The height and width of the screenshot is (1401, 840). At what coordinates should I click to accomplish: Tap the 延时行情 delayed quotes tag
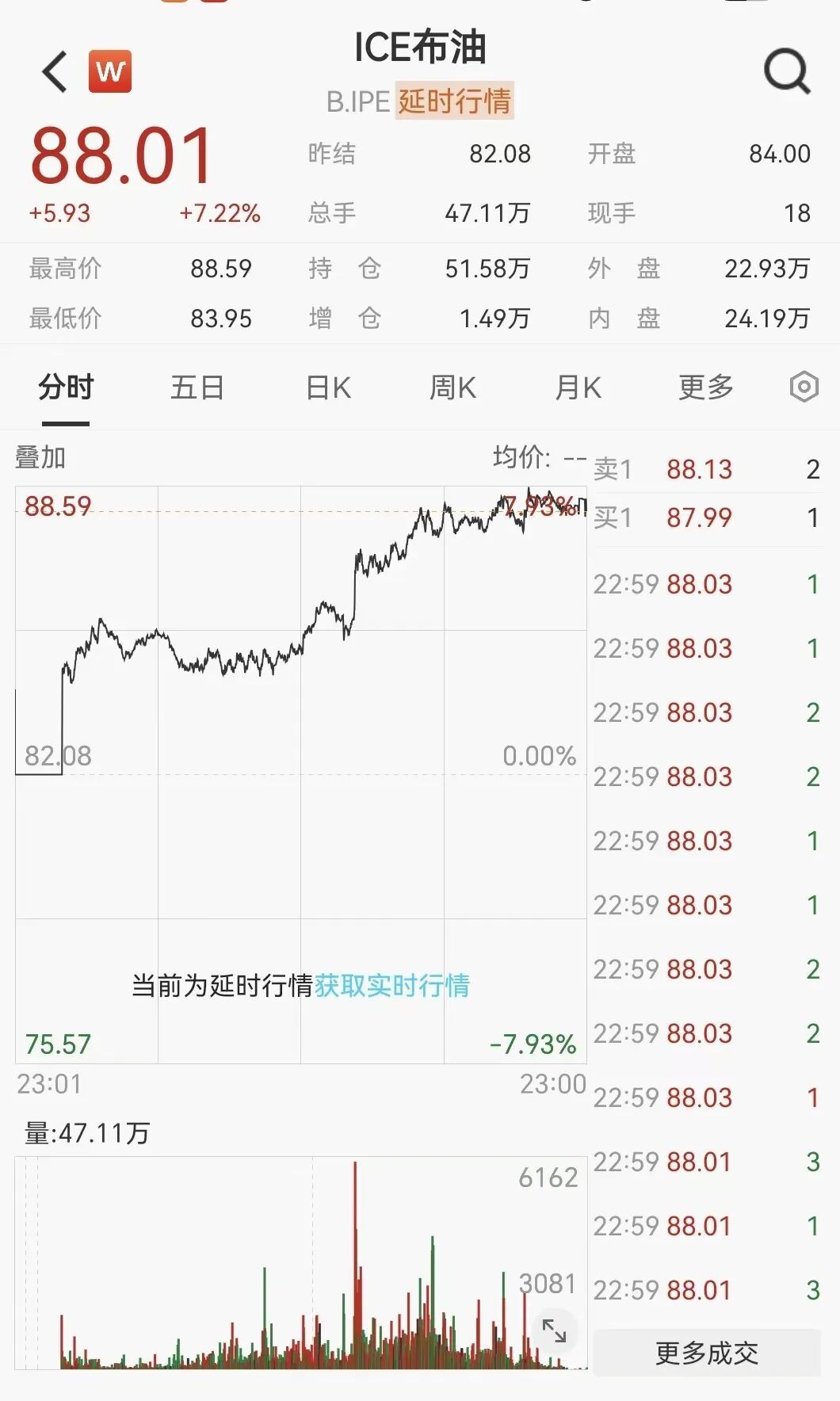coord(455,101)
